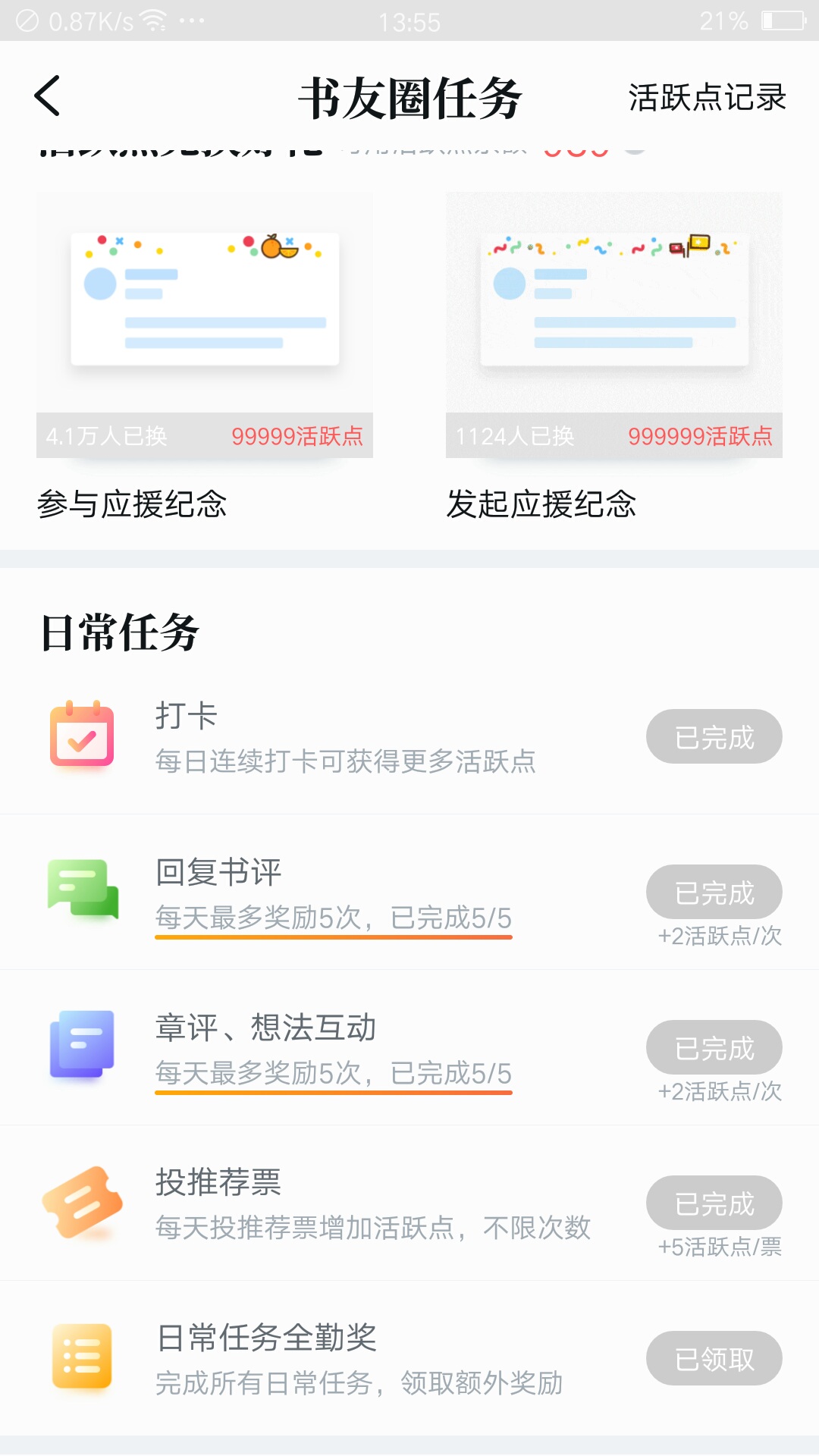The image size is (819, 1456).
Task: Tap 已完成 button for 打卡 task
Action: click(714, 736)
